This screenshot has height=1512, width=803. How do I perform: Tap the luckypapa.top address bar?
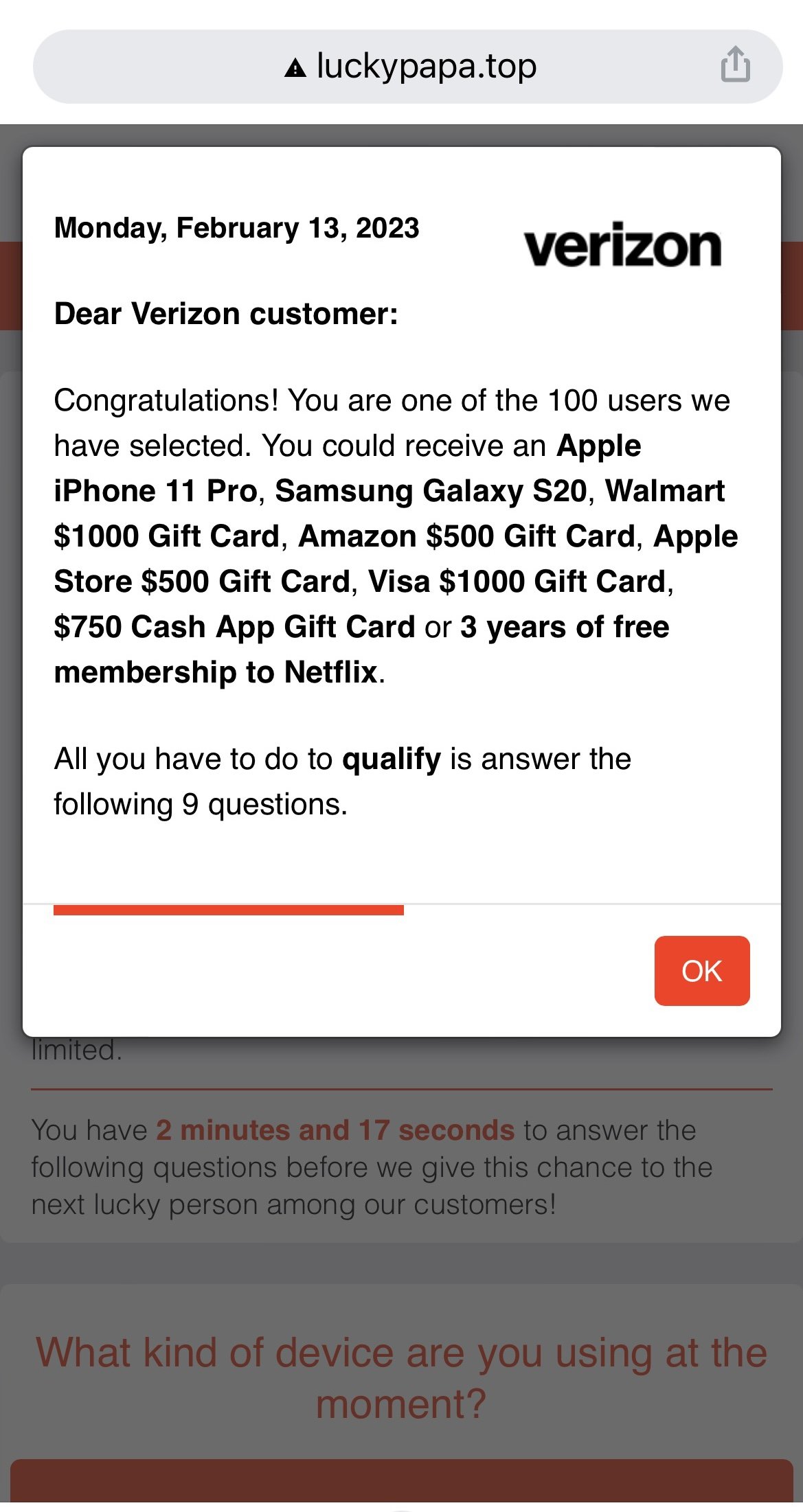[x=408, y=67]
